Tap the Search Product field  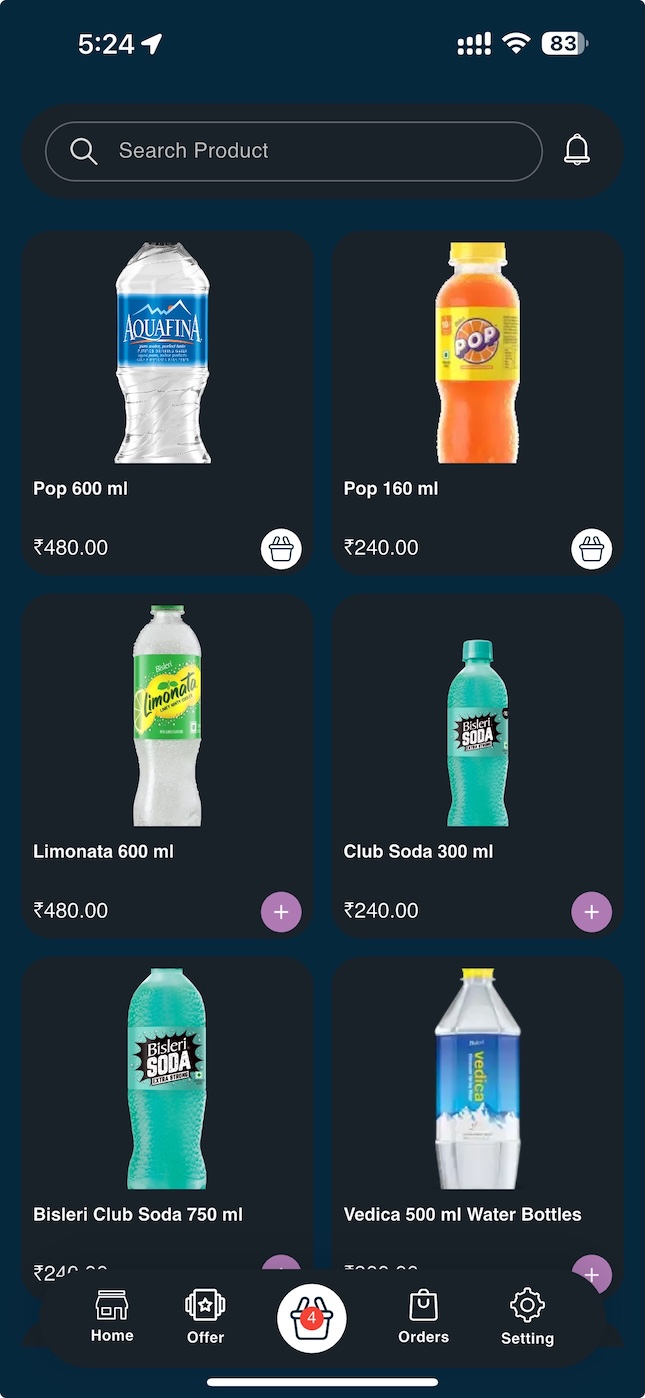(293, 151)
